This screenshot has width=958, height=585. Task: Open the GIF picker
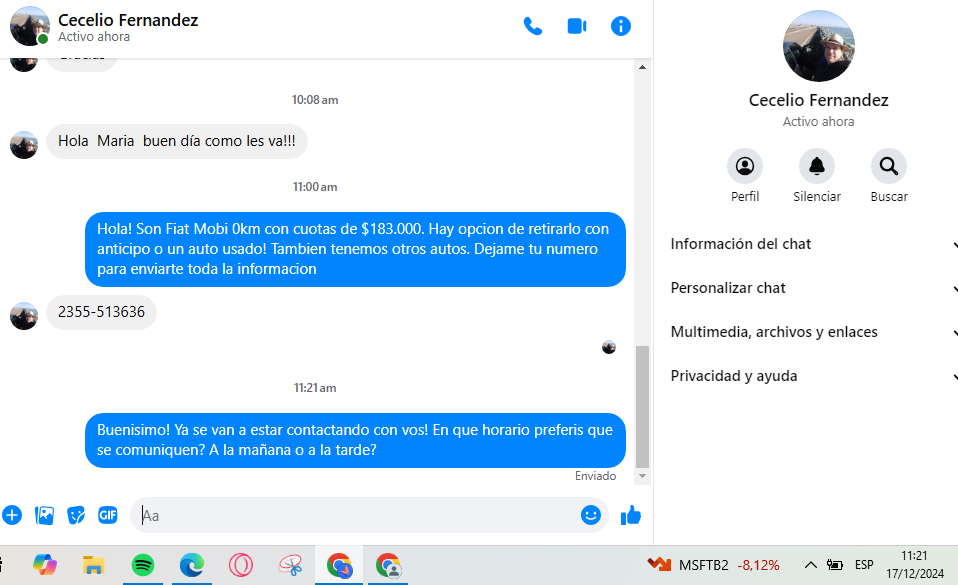tap(108, 515)
